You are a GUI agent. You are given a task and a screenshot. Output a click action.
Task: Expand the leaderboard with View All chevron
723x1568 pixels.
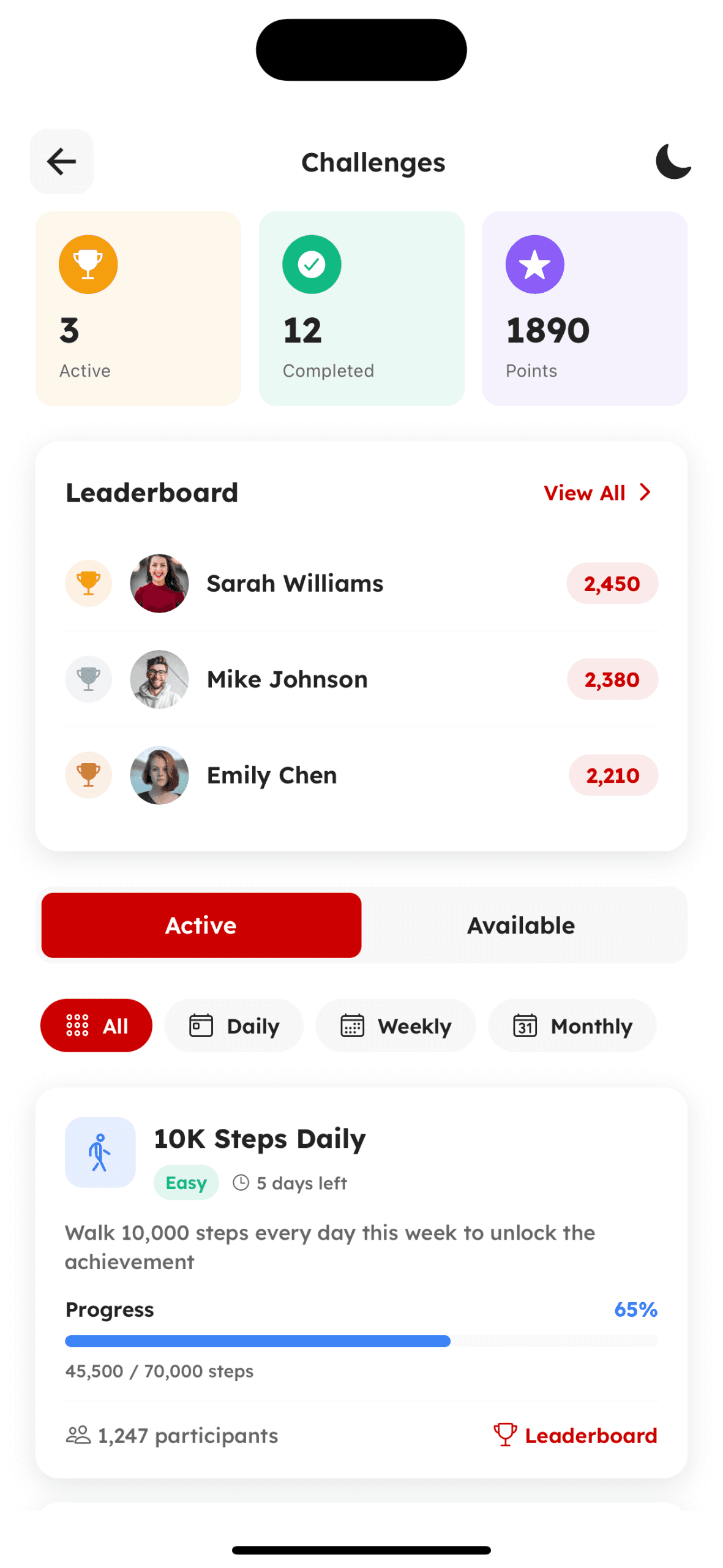click(x=598, y=492)
